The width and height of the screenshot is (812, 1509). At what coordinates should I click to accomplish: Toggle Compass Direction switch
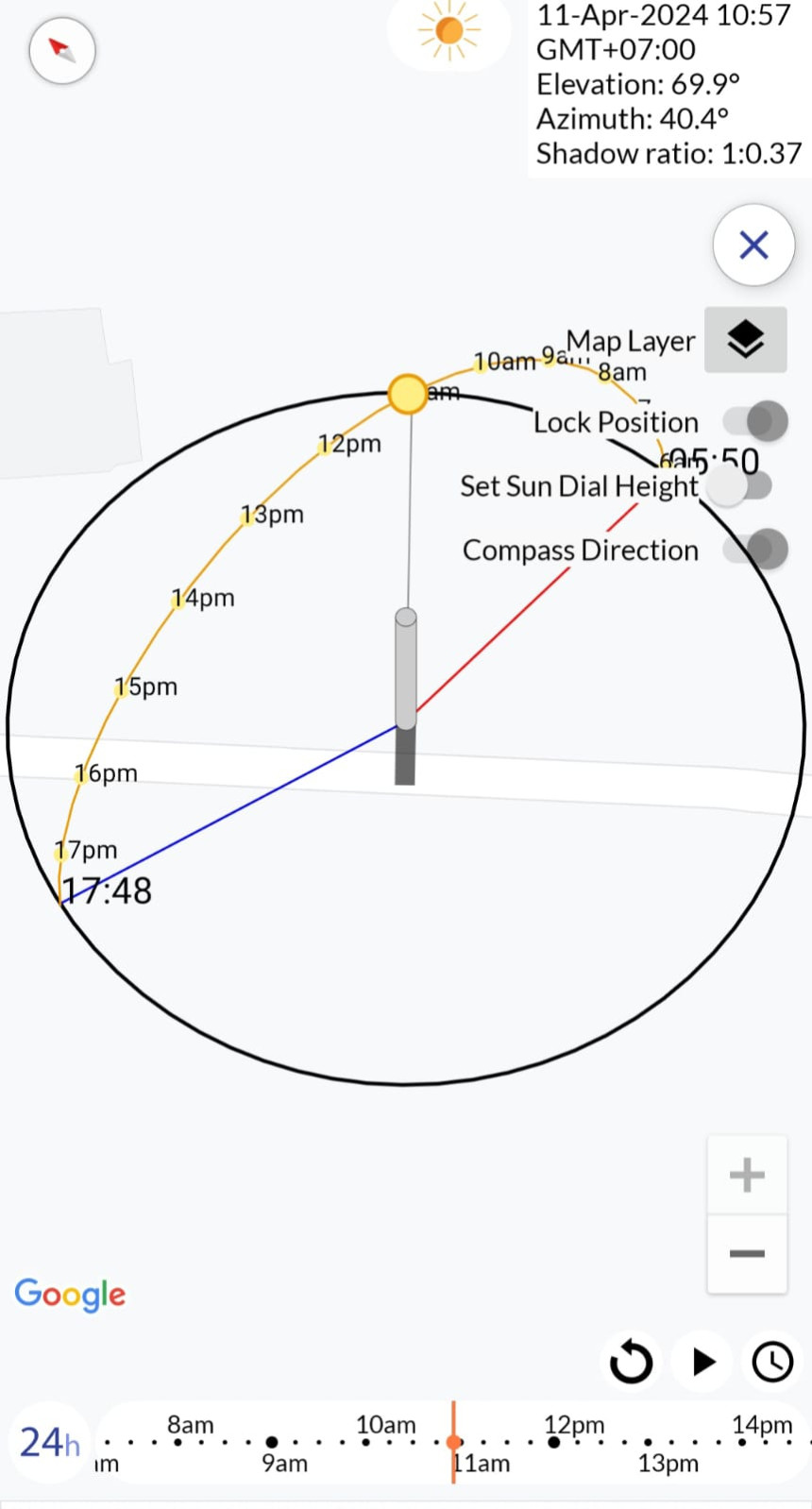click(755, 549)
